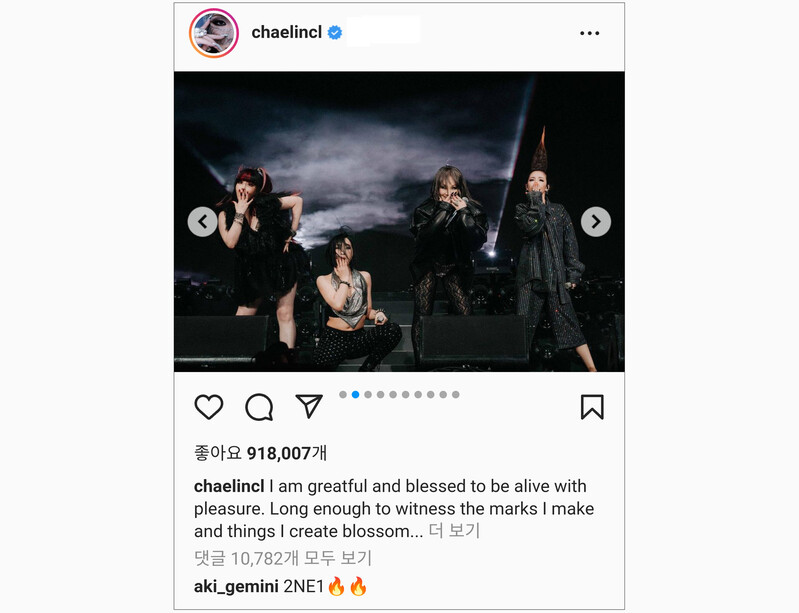Share the post via paper plane icon
The height and width of the screenshot is (613, 799).
tap(309, 406)
